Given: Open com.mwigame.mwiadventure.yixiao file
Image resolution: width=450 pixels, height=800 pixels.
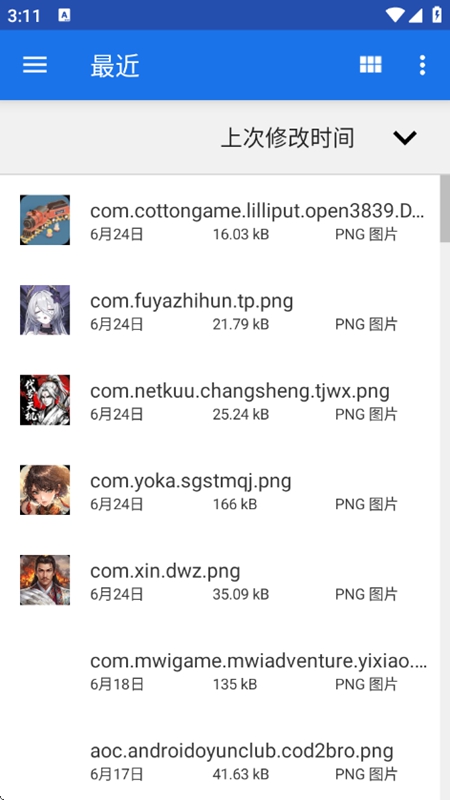Looking at the screenshot, I should click(220, 669).
